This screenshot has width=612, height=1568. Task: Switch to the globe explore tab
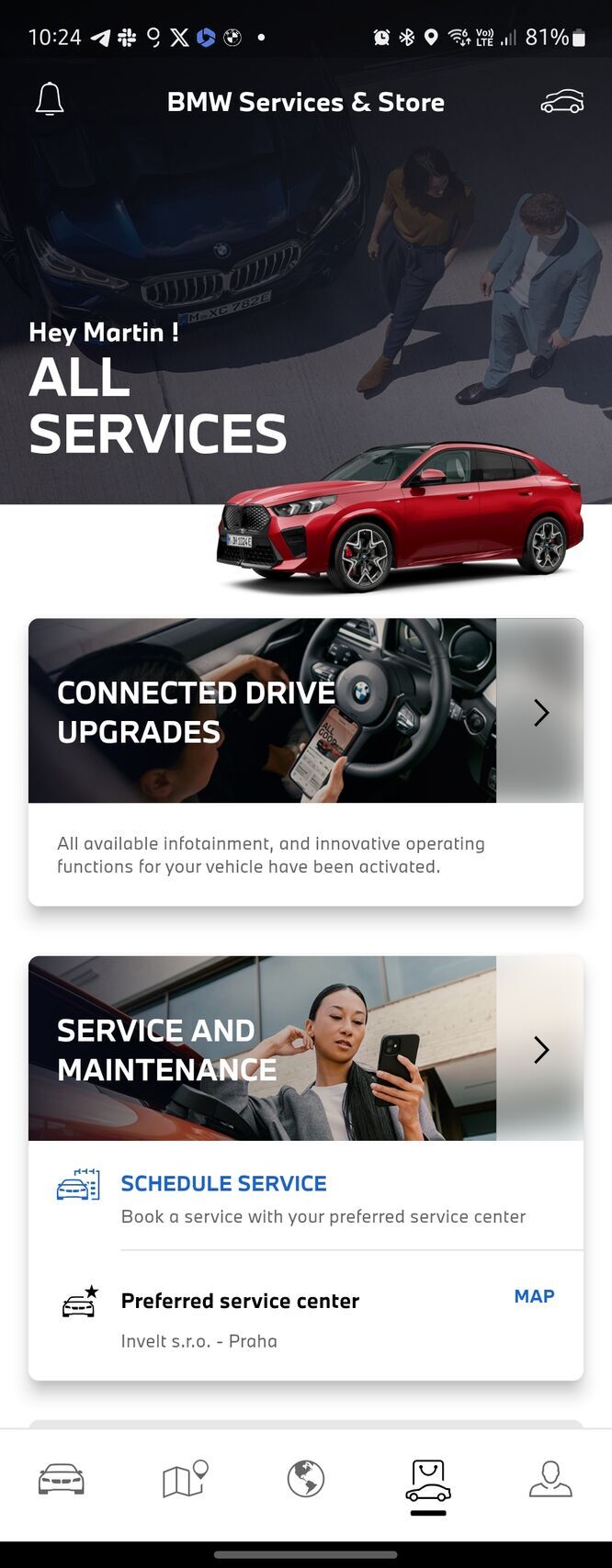[x=306, y=1480]
